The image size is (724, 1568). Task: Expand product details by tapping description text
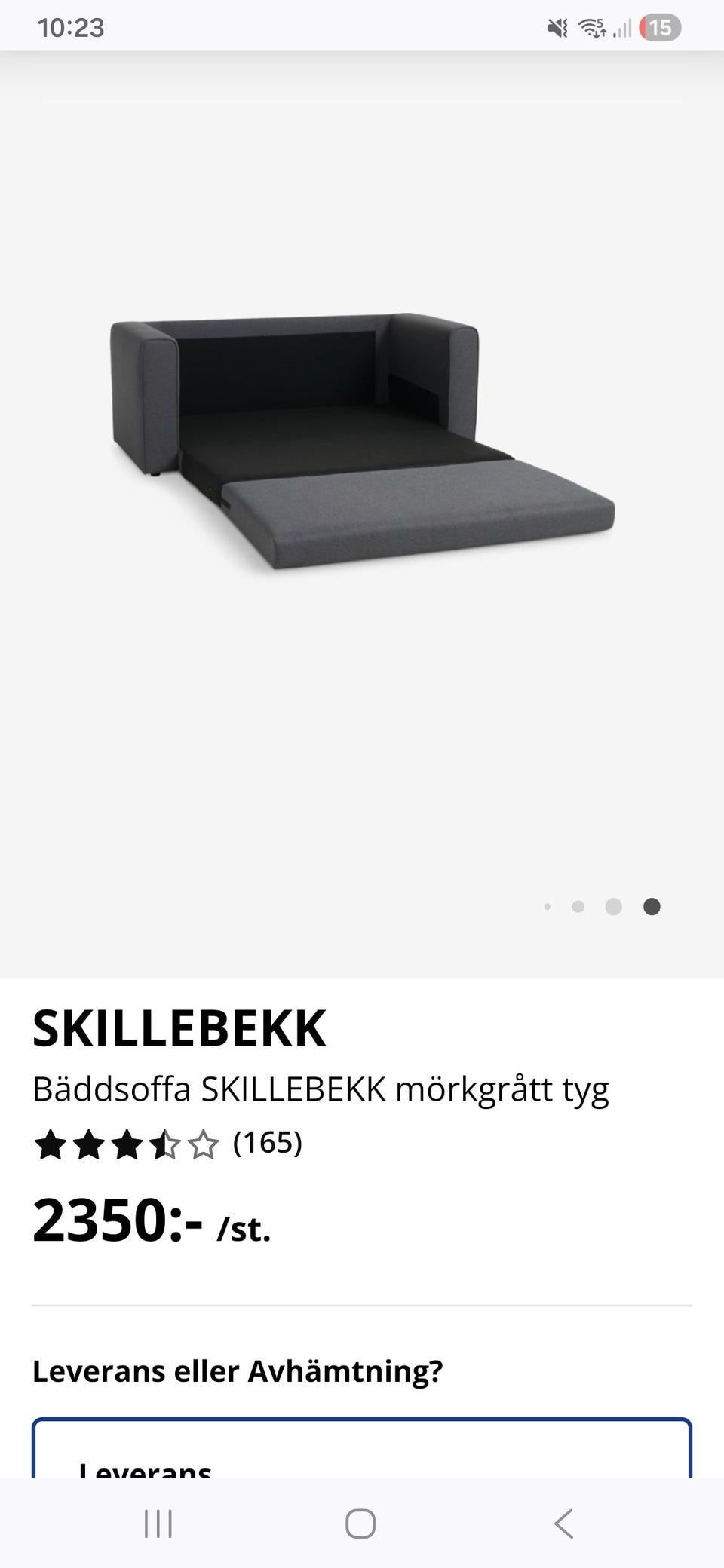click(x=320, y=1089)
